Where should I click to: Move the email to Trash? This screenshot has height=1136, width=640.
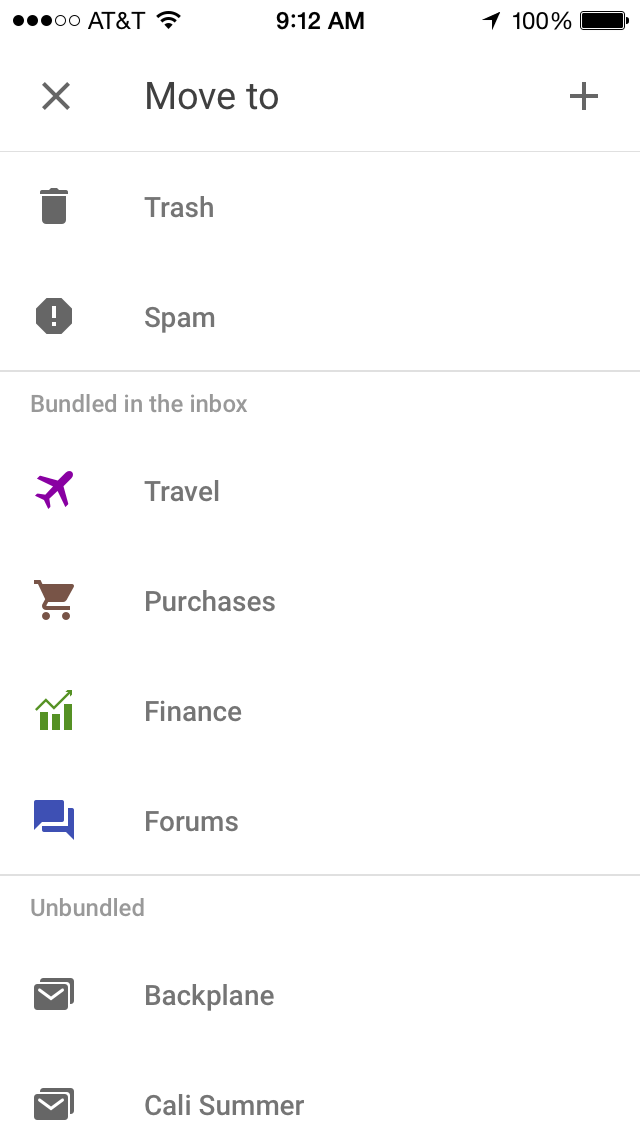[179, 207]
